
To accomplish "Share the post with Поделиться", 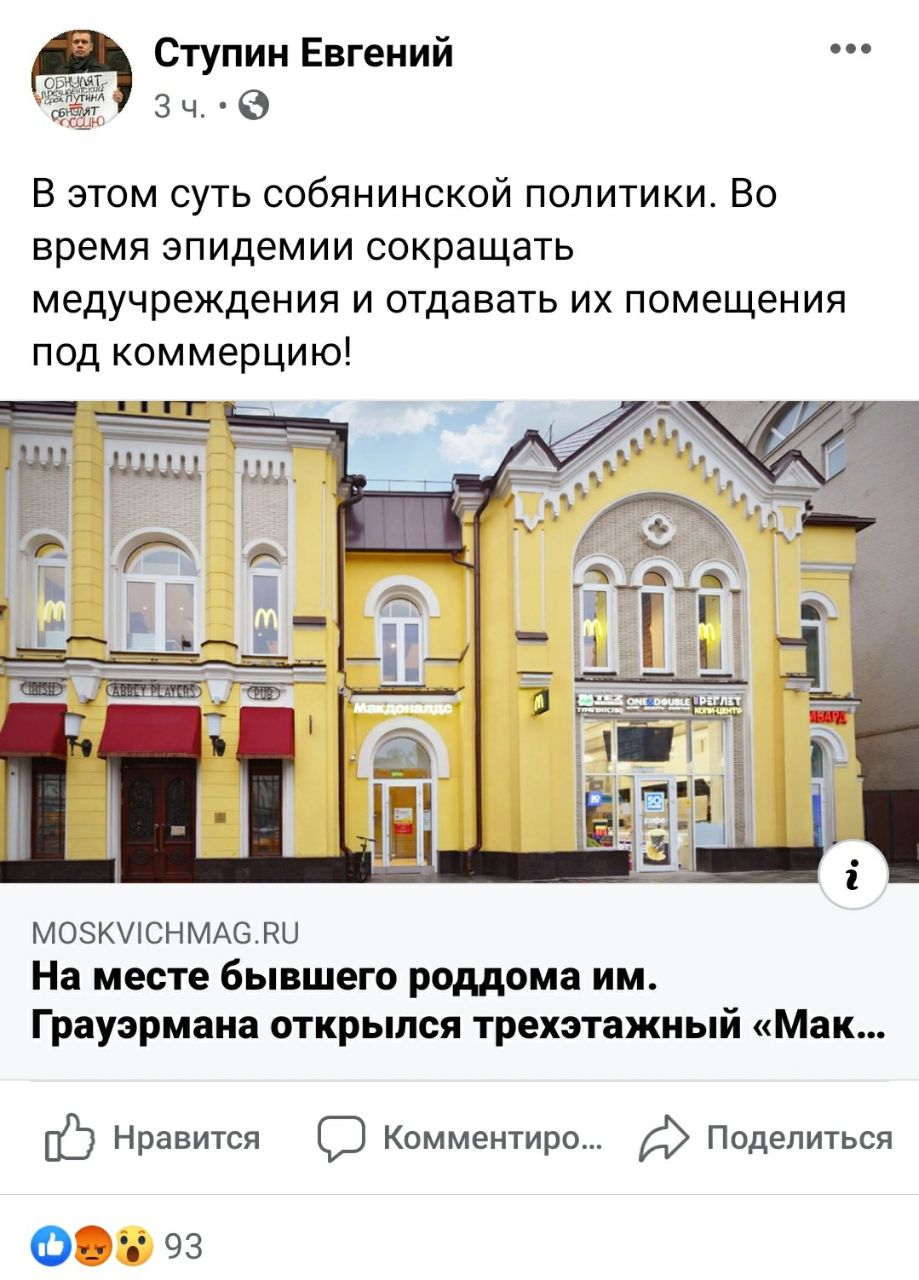I will [x=766, y=1138].
